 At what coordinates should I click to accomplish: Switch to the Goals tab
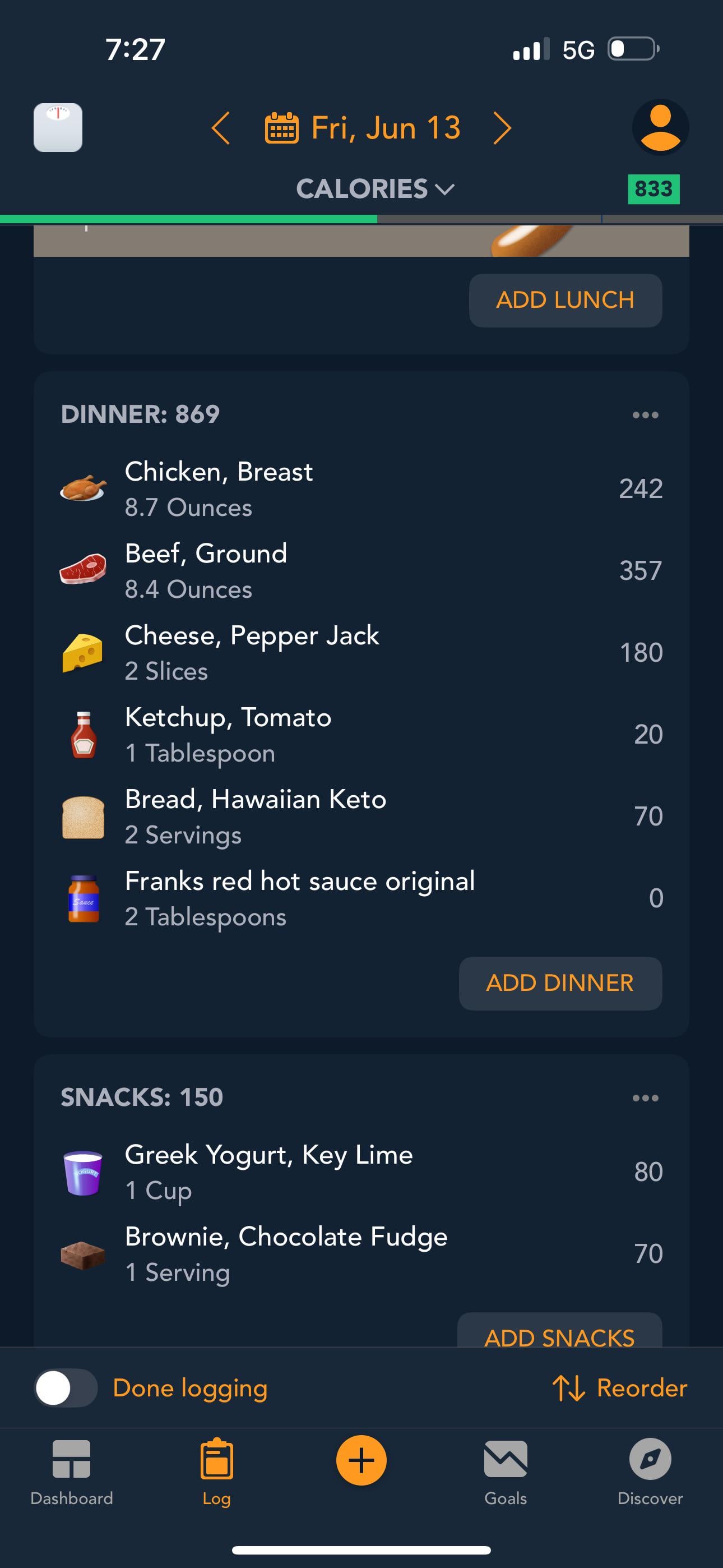point(505,1470)
